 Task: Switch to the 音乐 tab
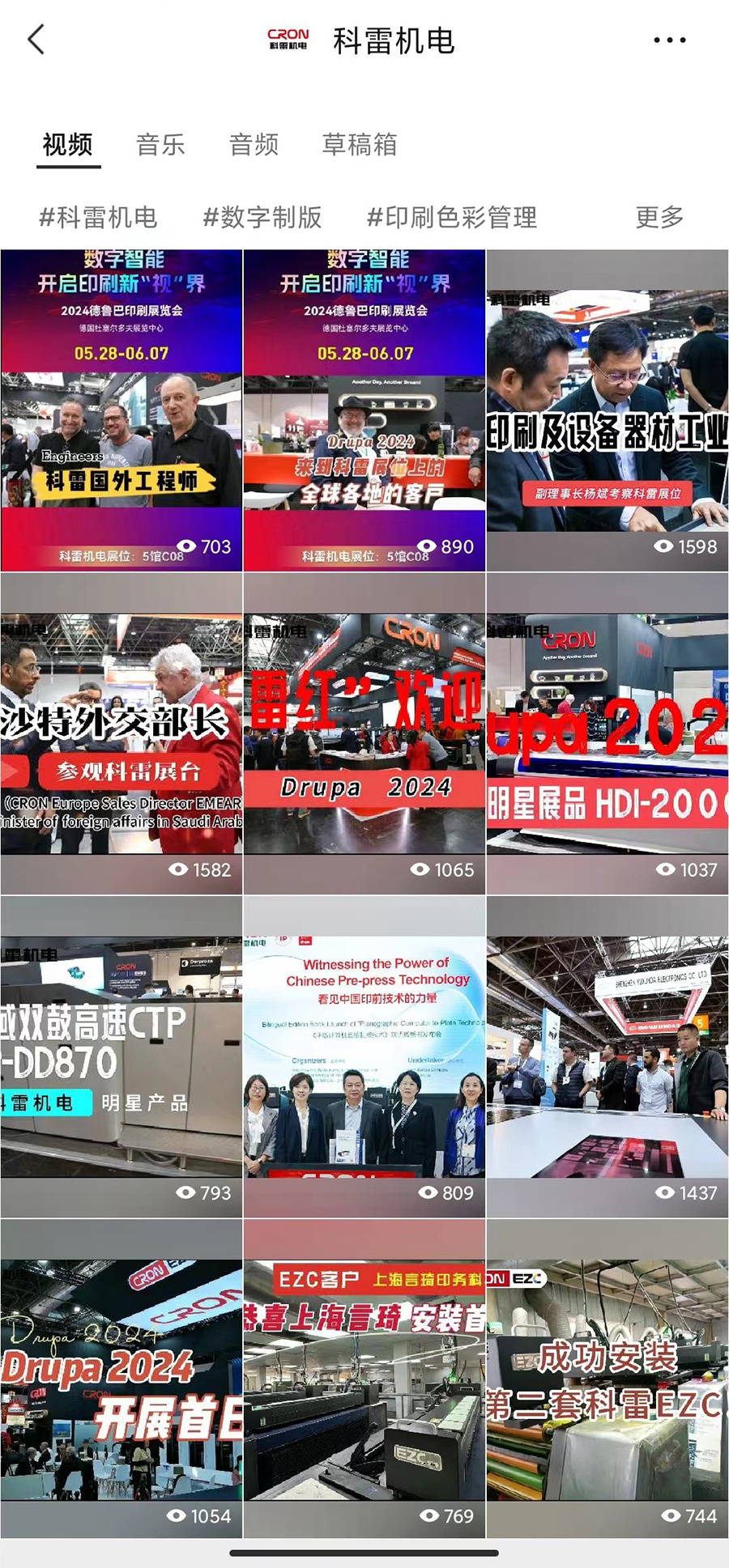pos(160,145)
